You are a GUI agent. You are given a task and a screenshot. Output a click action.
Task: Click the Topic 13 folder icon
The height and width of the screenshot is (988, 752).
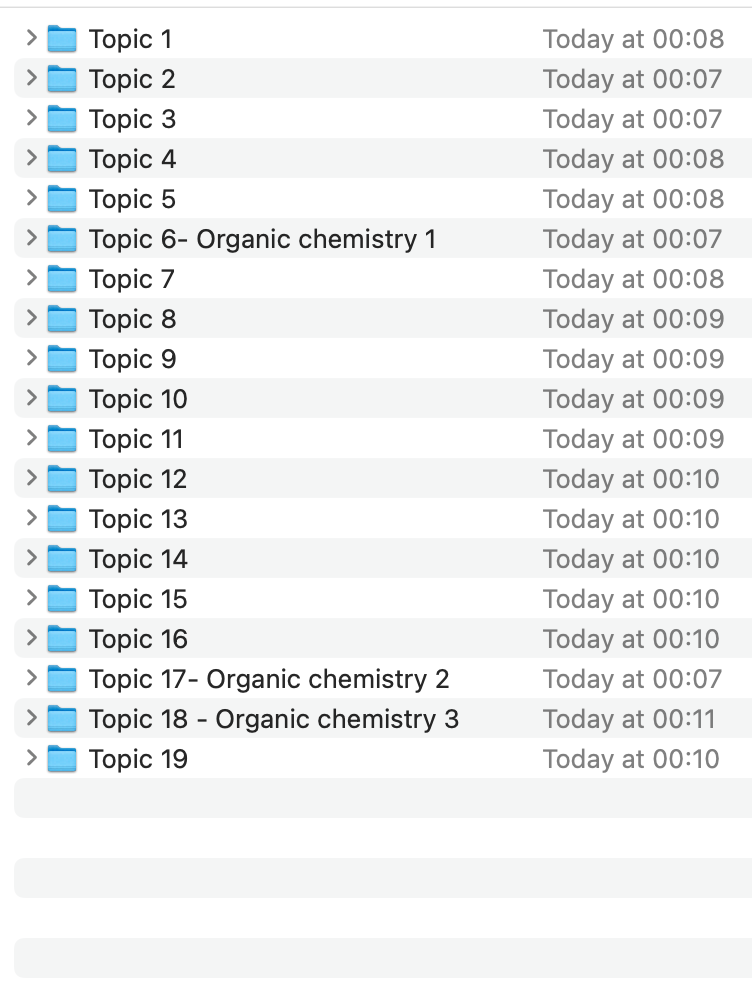tap(62, 519)
